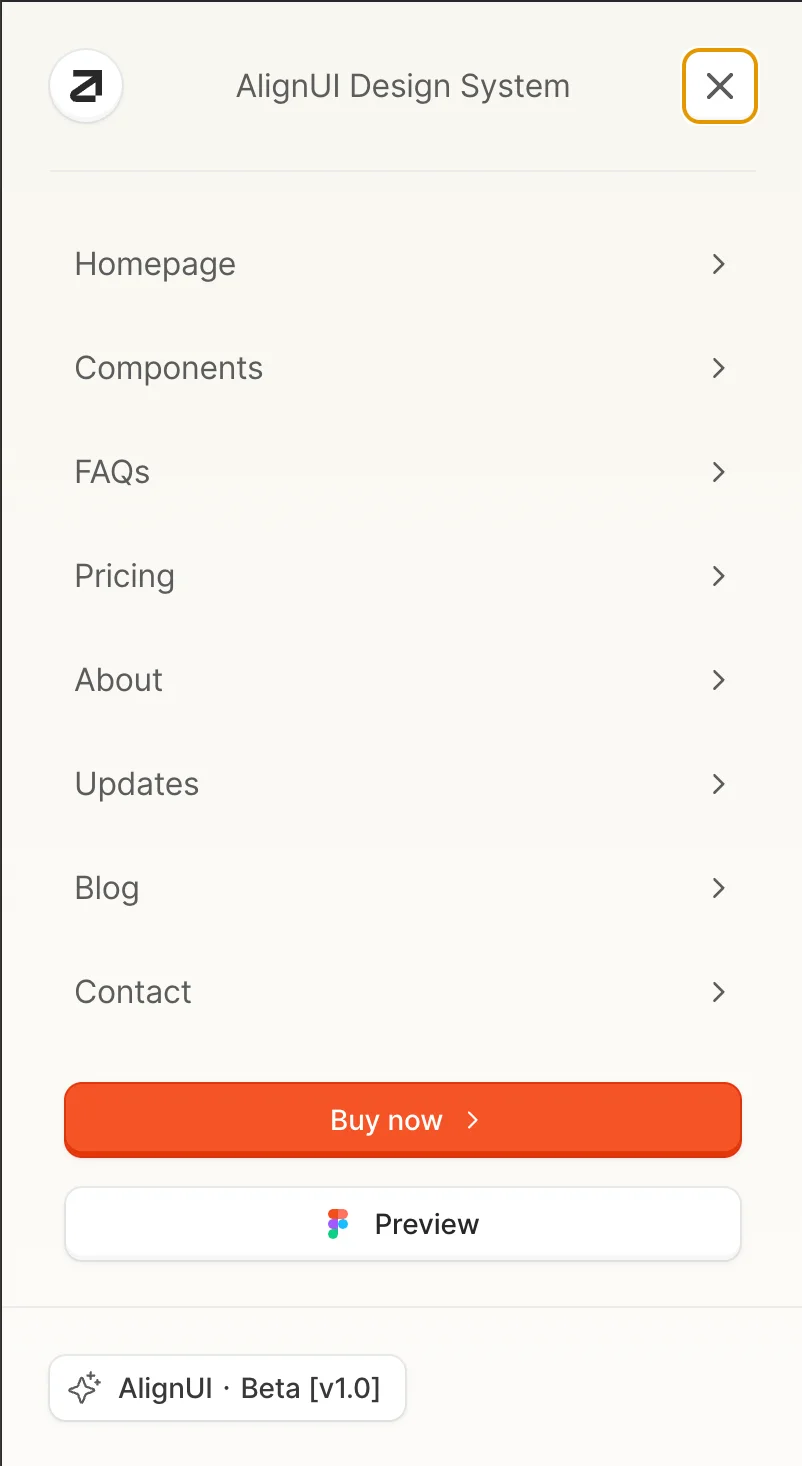
Task: Click the arrow icon inside Buy now
Action: coord(472,1120)
